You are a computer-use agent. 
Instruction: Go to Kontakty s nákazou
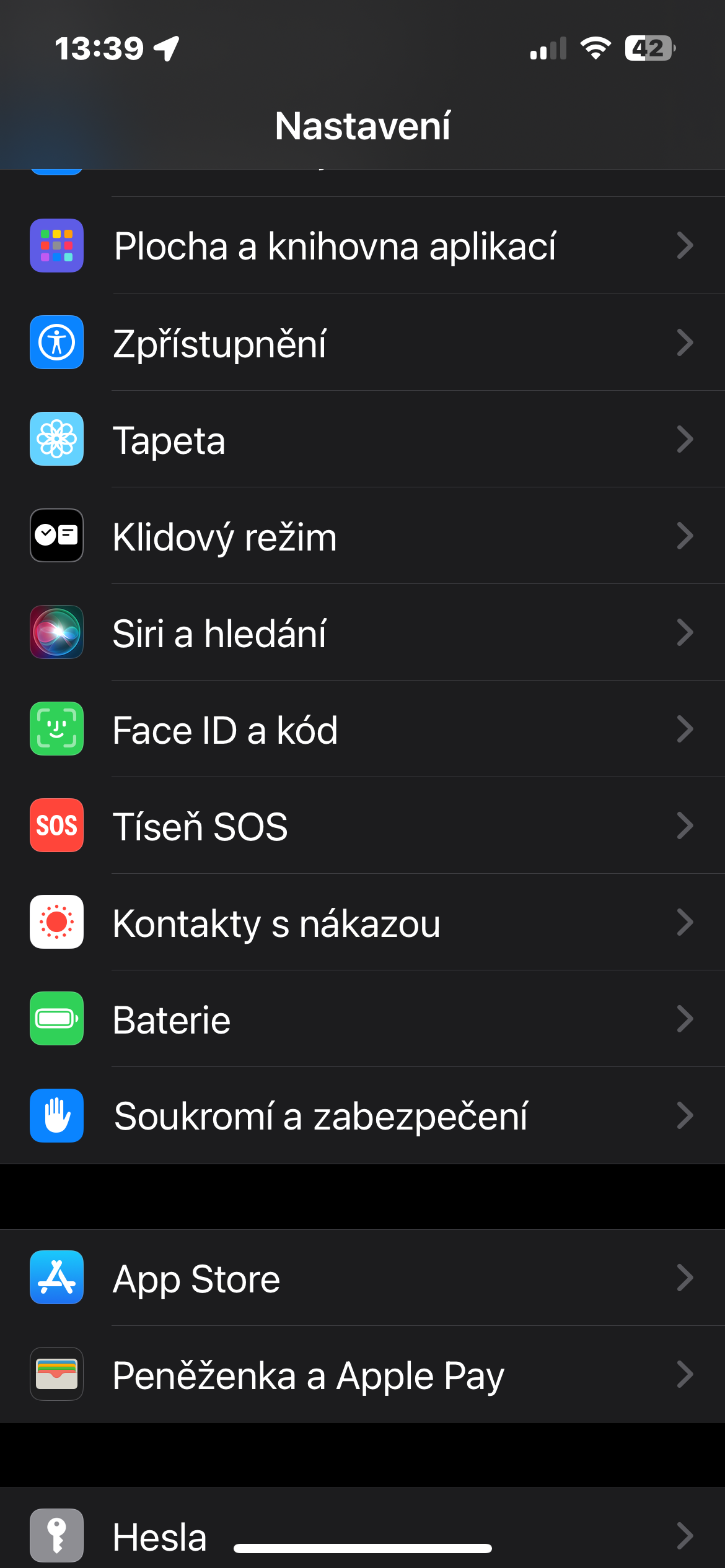click(x=362, y=922)
